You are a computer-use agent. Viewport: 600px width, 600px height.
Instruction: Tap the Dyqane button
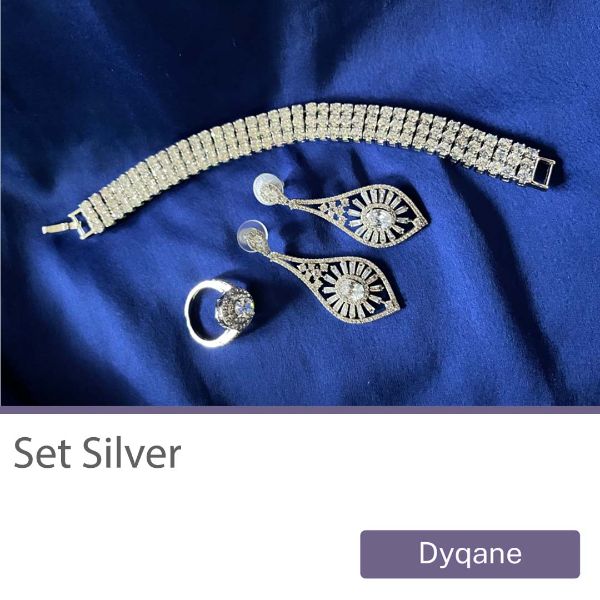click(470, 553)
